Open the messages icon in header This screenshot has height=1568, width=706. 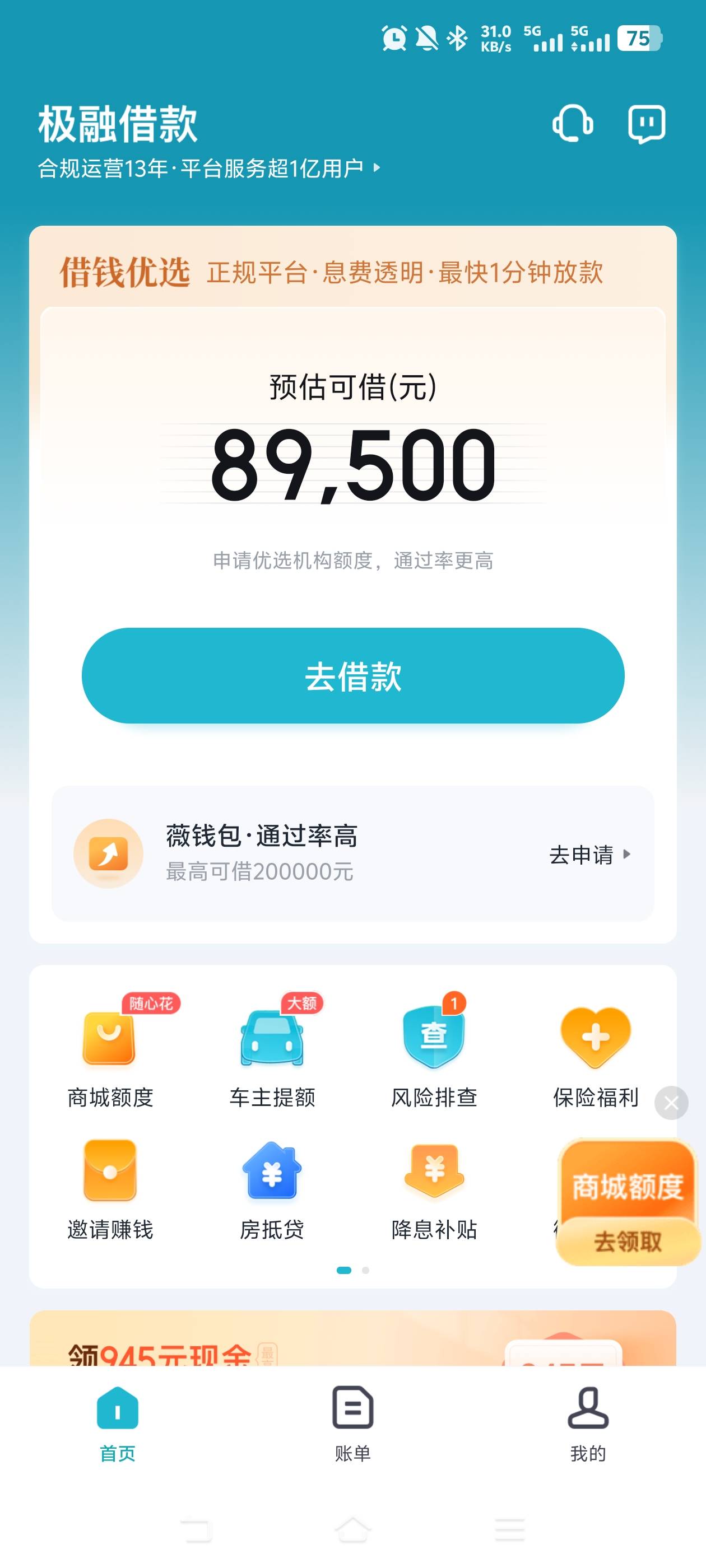646,124
